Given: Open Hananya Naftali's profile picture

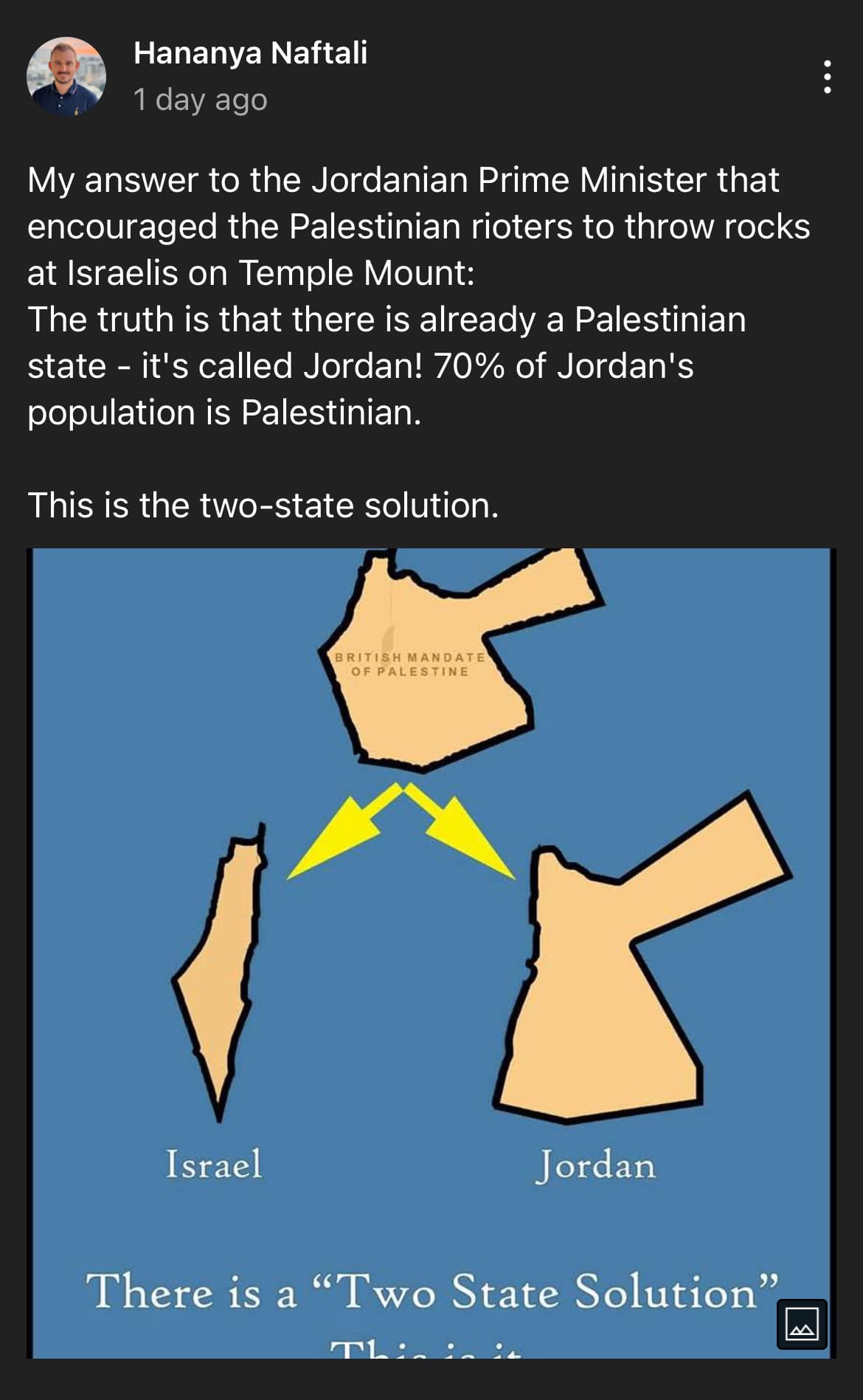Looking at the screenshot, I should point(66,77).
